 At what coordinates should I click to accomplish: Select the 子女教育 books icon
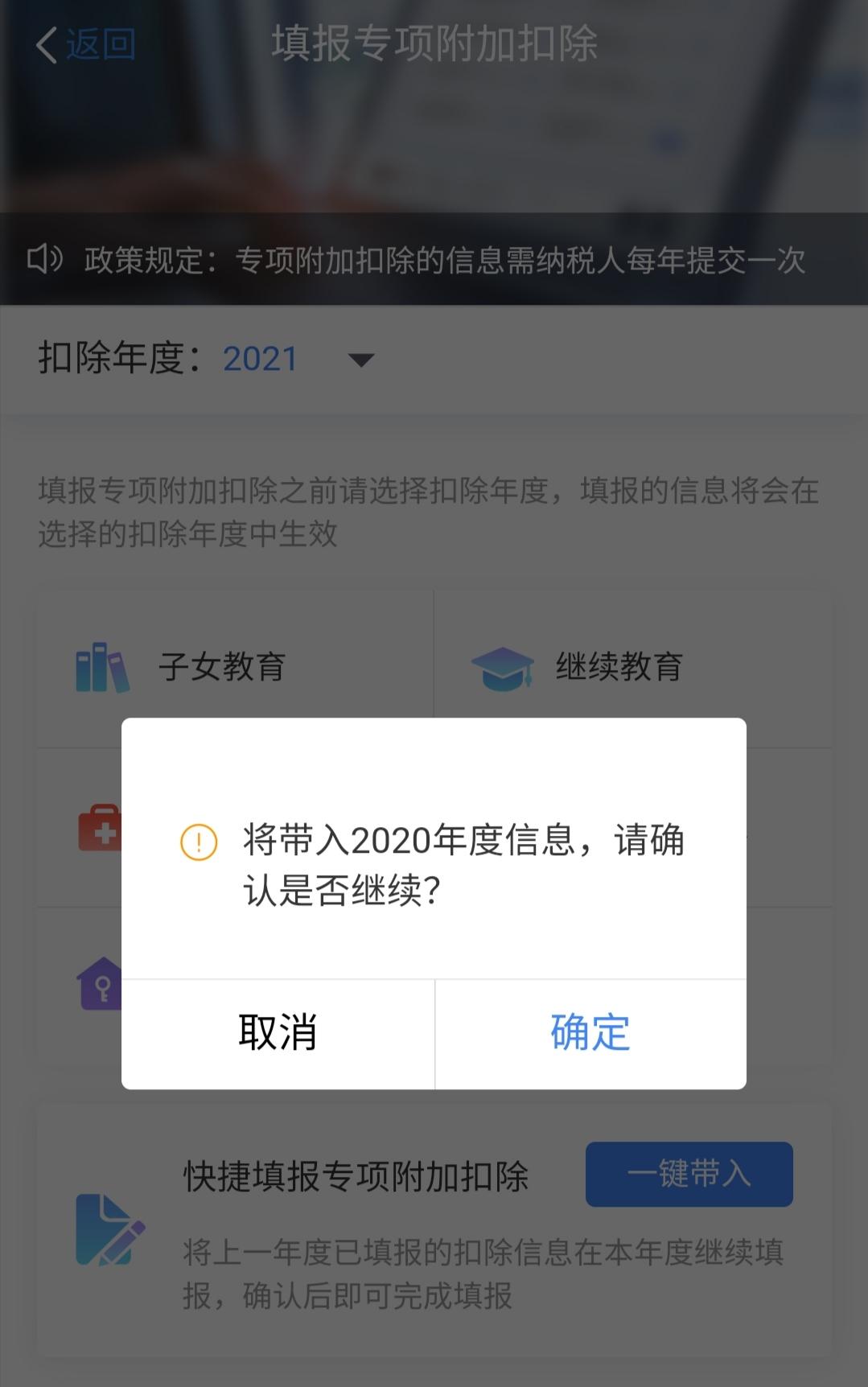click(x=99, y=669)
